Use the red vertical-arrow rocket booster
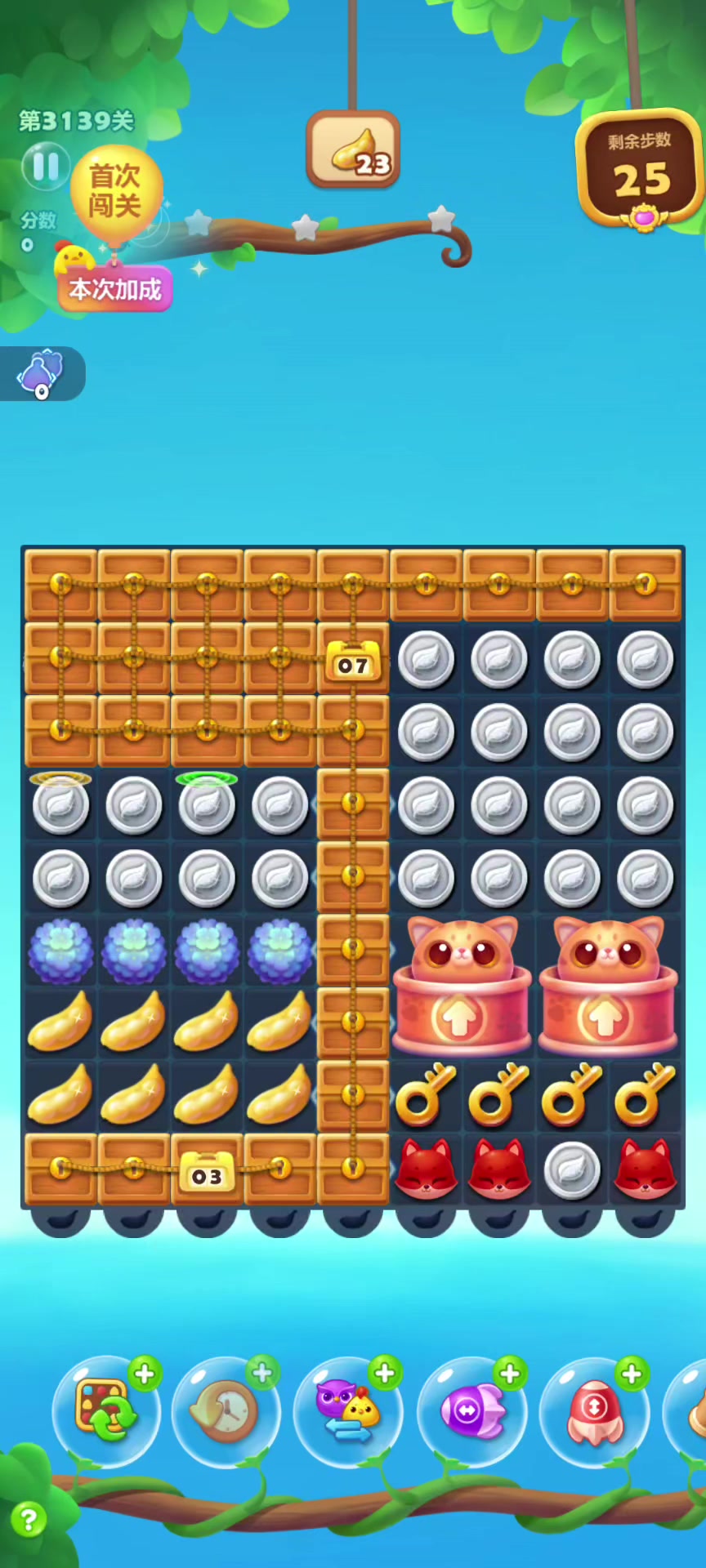Screen dimensions: 706x1568 (x=594, y=1410)
